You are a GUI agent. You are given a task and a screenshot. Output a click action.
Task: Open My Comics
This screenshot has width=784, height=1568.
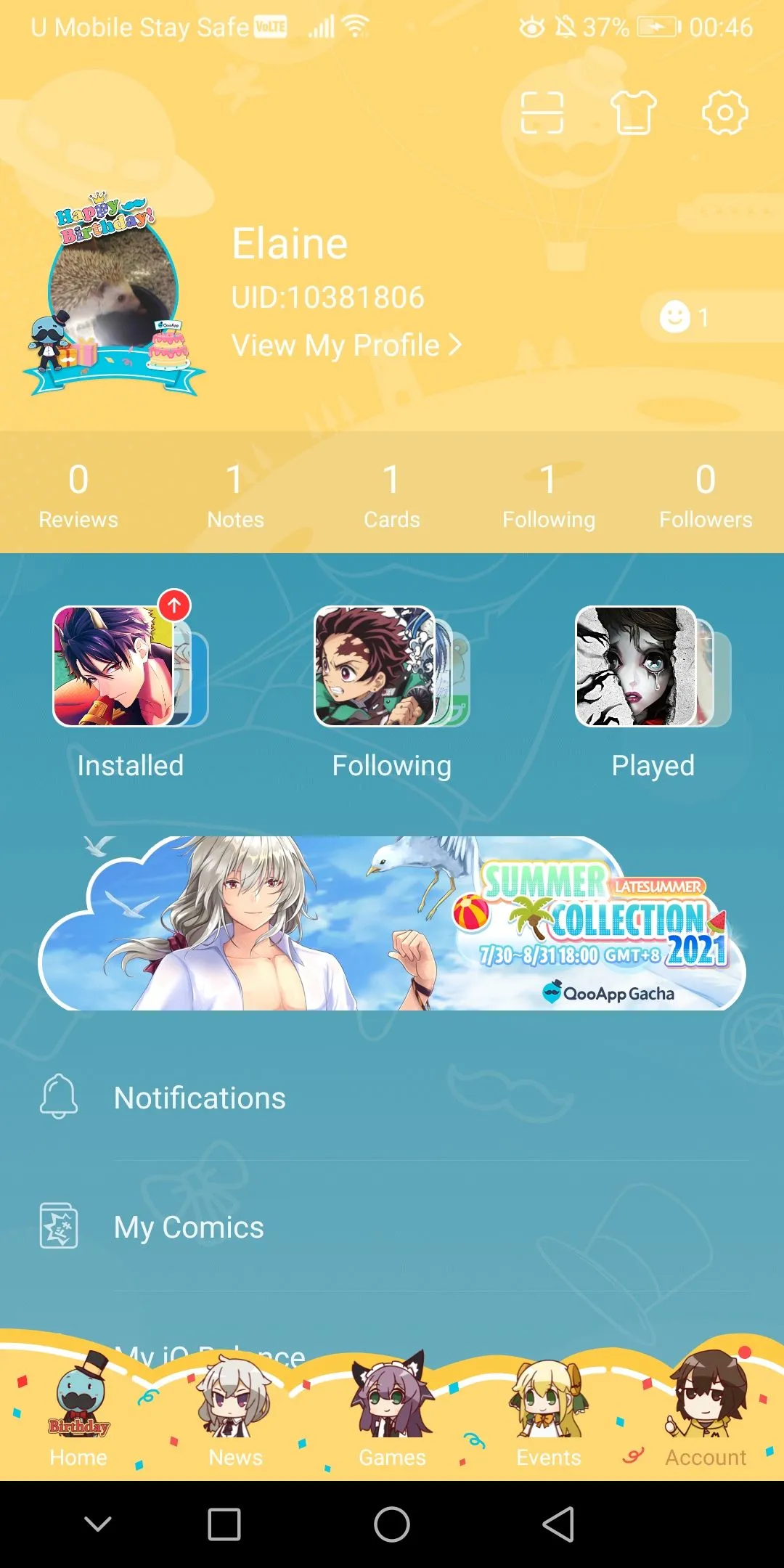(x=189, y=1227)
